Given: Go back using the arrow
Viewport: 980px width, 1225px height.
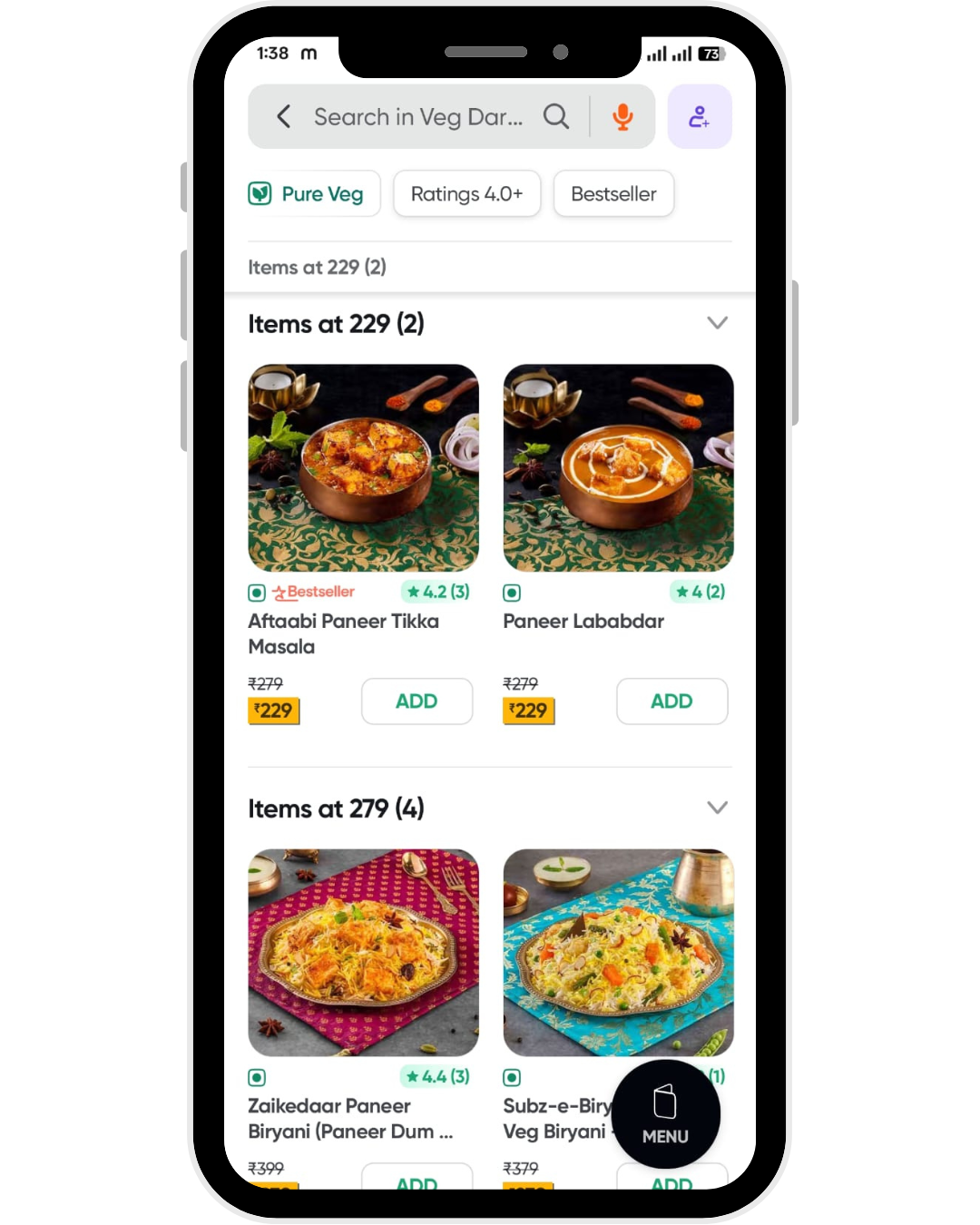Looking at the screenshot, I should [284, 117].
